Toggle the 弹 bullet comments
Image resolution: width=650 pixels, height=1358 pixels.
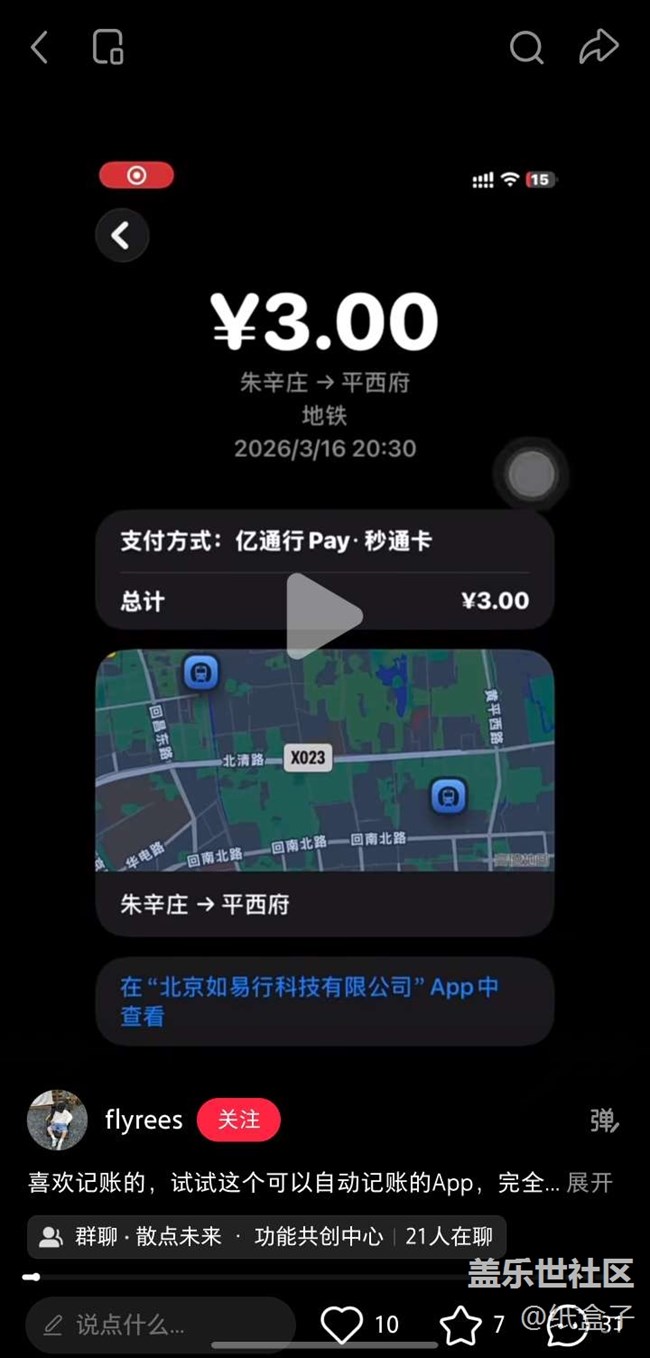(604, 1121)
